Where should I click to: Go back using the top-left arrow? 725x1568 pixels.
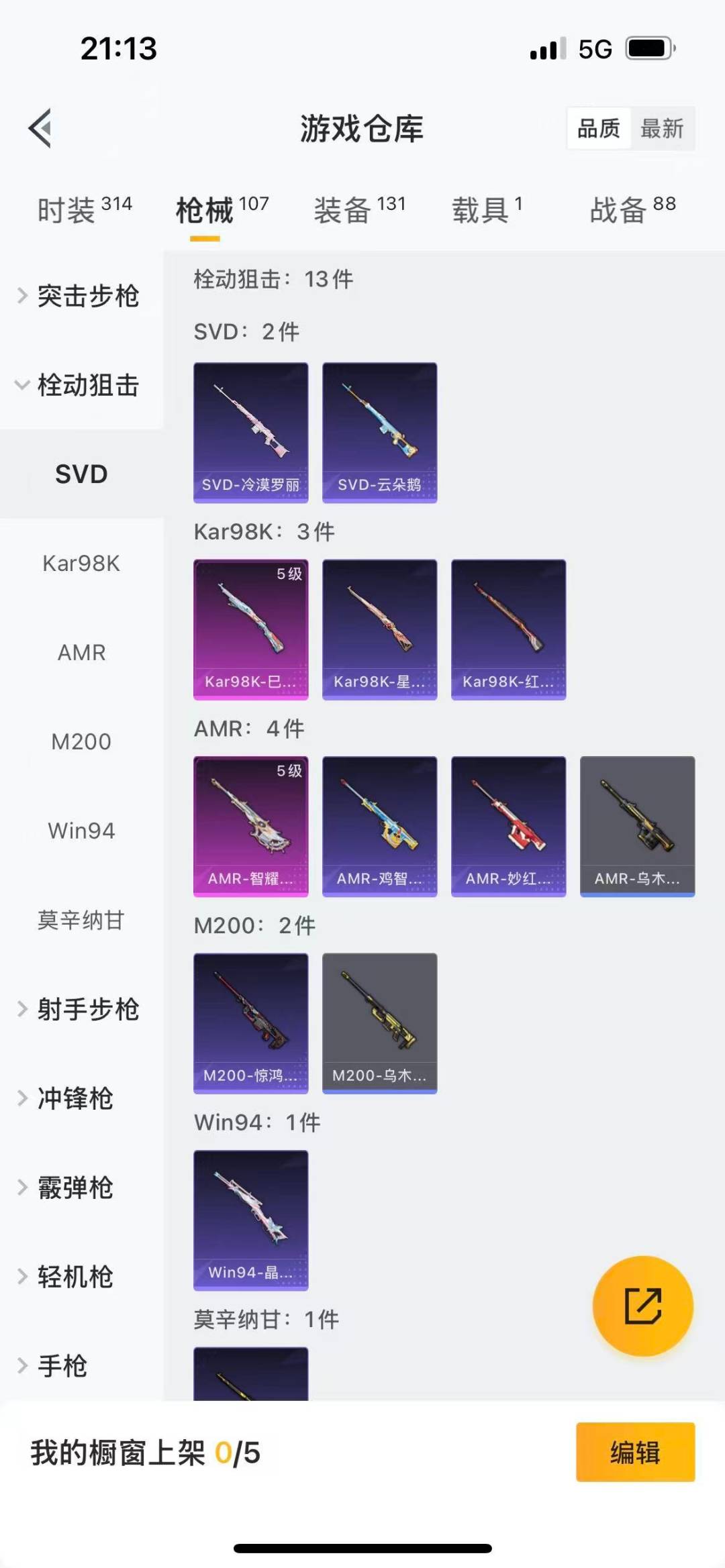coord(40,127)
